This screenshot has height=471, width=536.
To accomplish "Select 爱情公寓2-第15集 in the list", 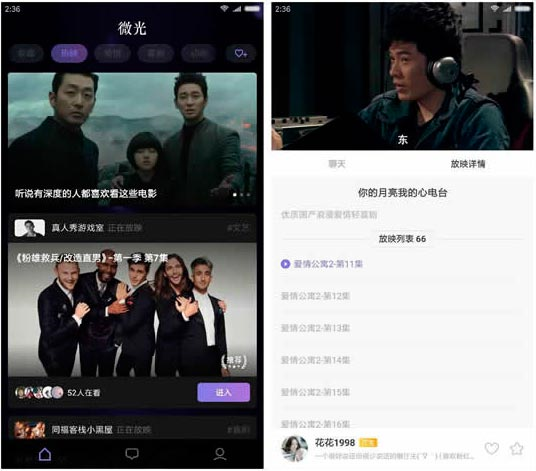I will pyautogui.click(x=315, y=392).
